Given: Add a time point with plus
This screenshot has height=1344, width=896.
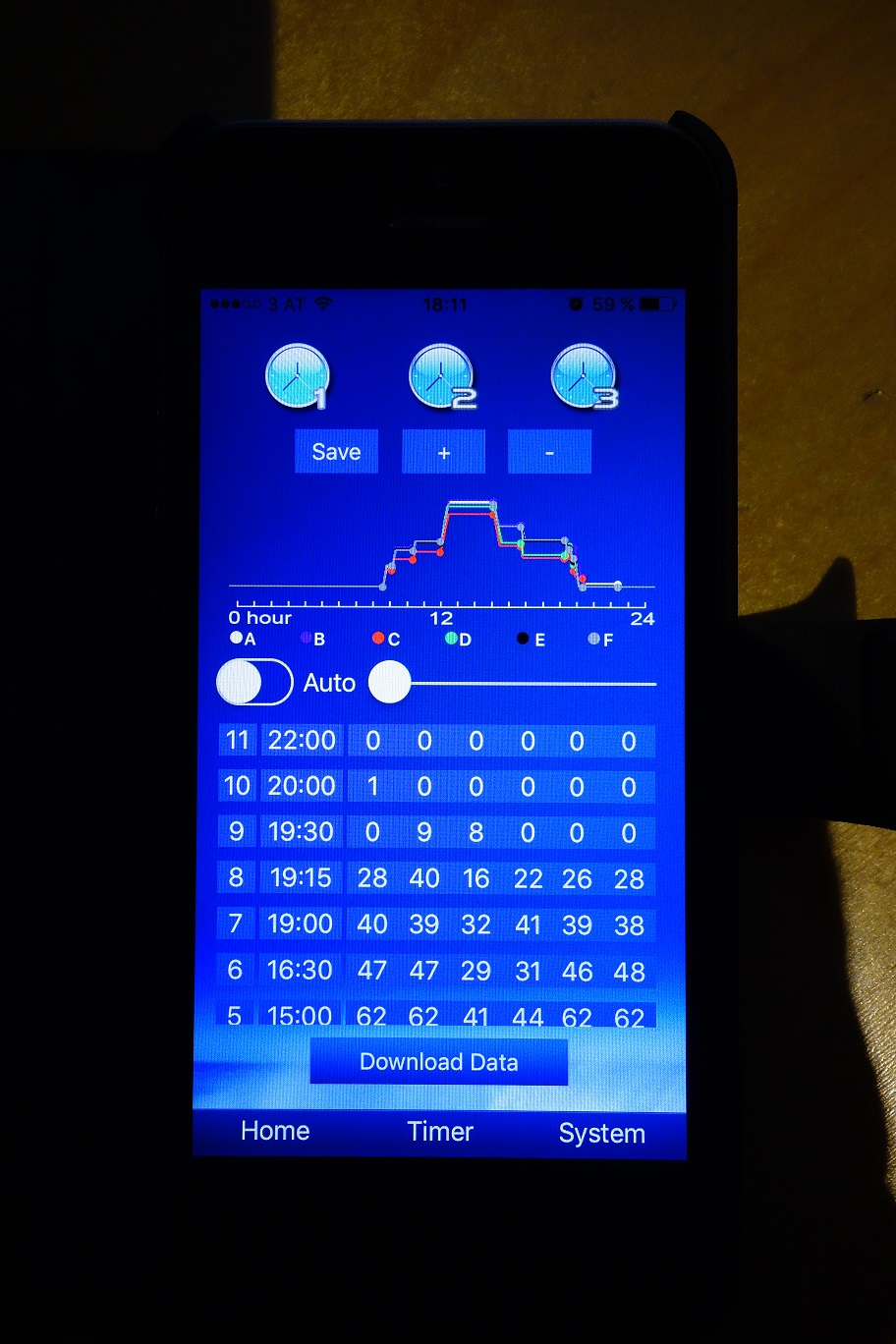Looking at the screenshot, I should coord(443,452).
